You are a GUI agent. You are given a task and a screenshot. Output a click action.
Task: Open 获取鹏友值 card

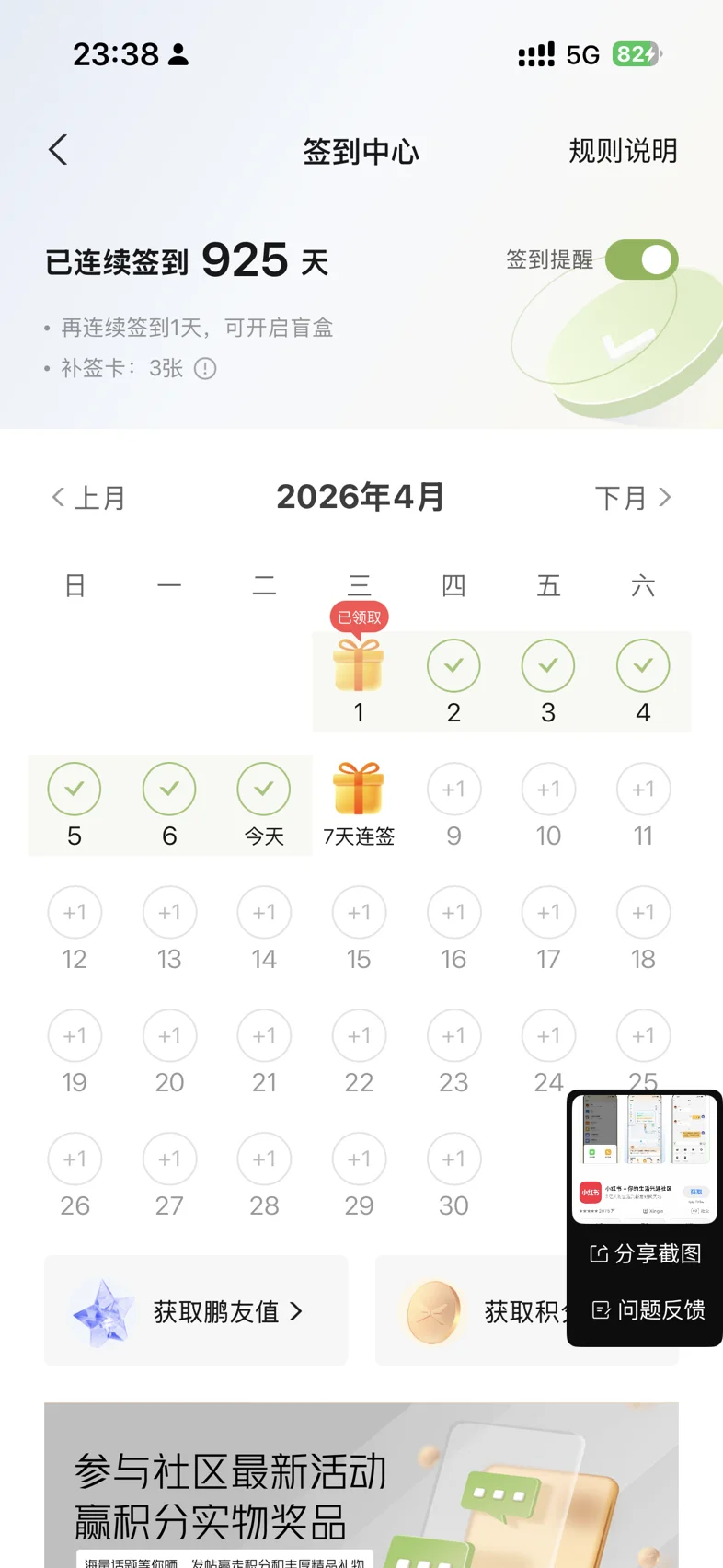click(196, 1310)
